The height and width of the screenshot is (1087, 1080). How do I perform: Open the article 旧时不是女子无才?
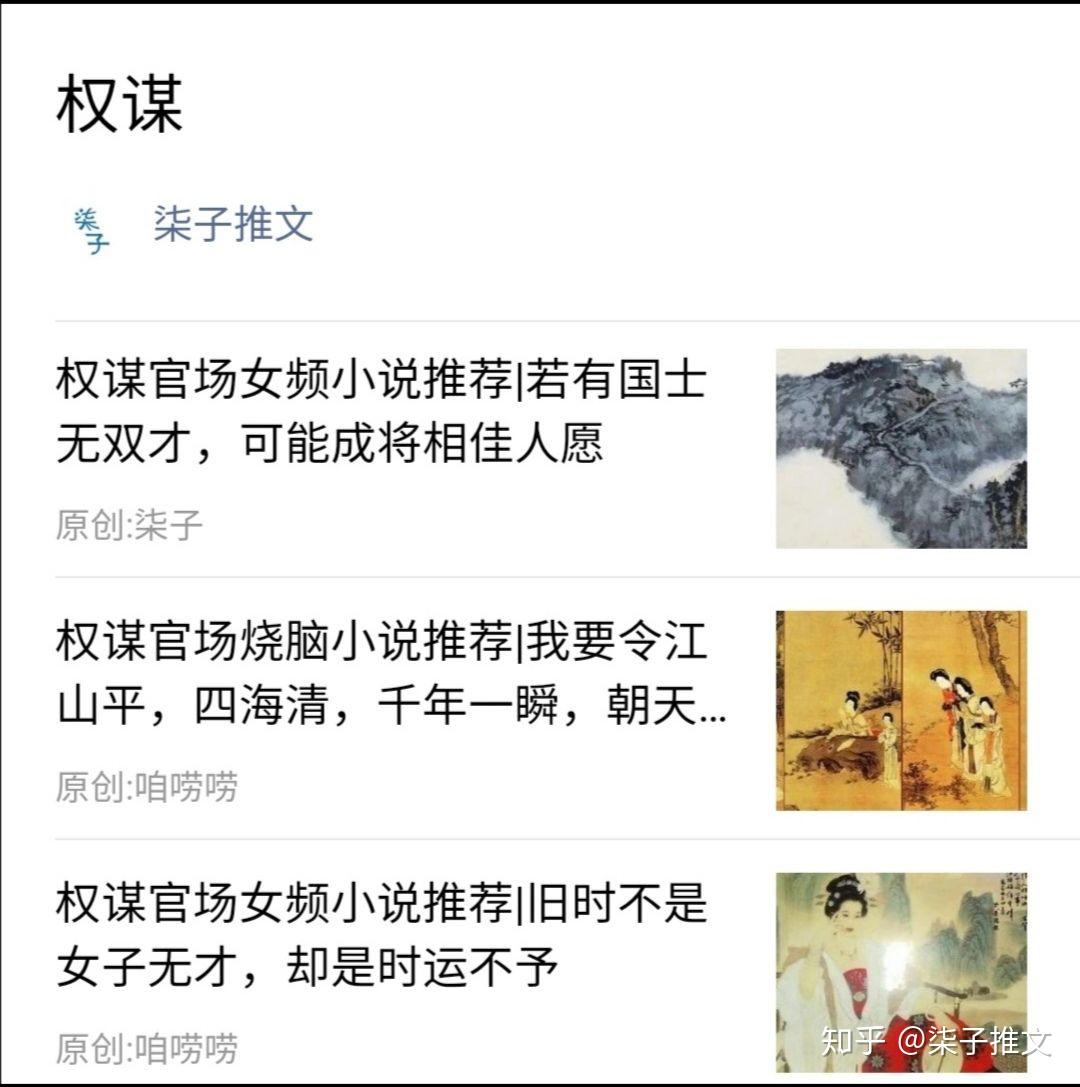tap(381, 935)
